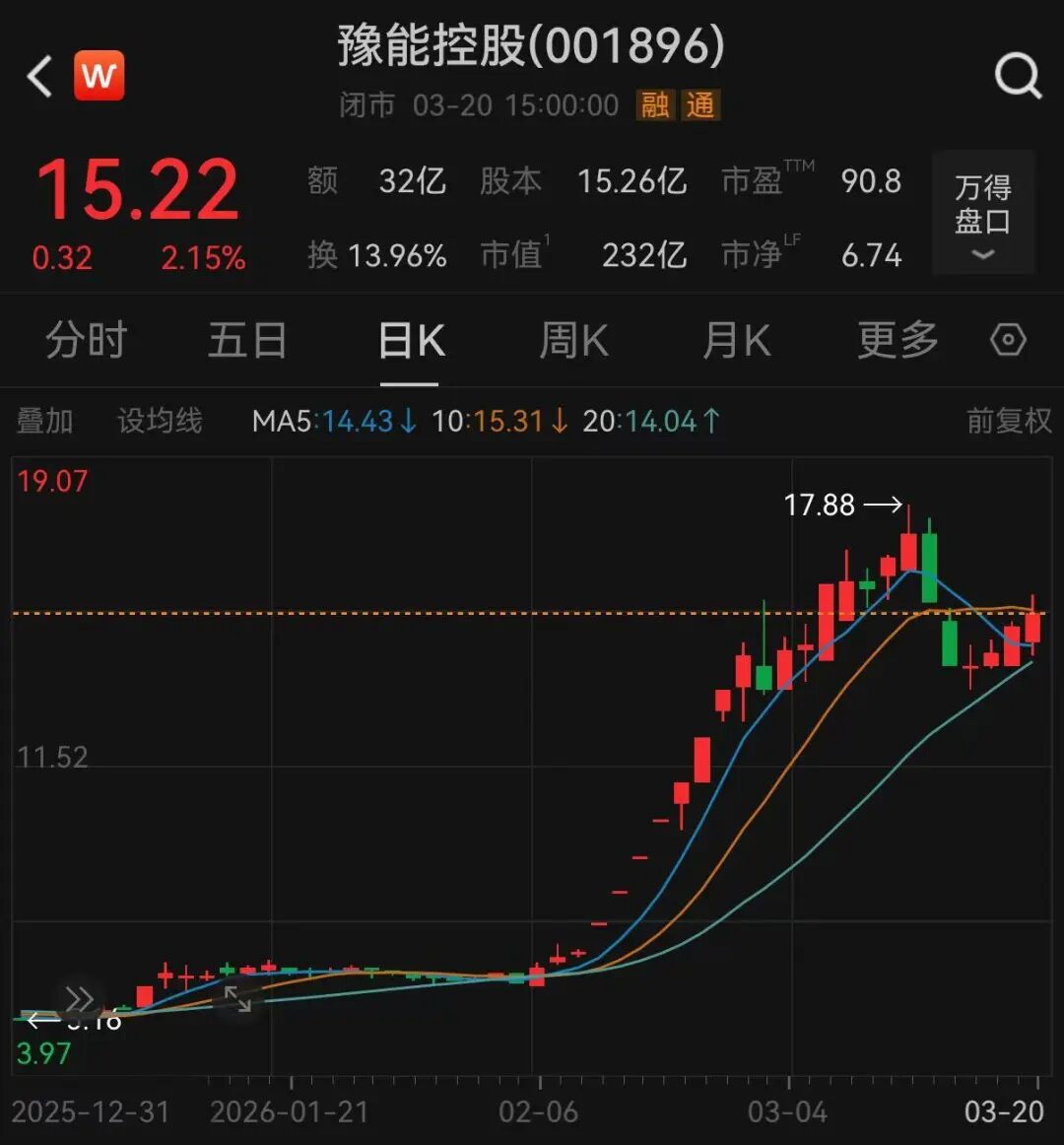
Task: Tap 叠加 to overlay another stock
Action: (x=45, y=422)
